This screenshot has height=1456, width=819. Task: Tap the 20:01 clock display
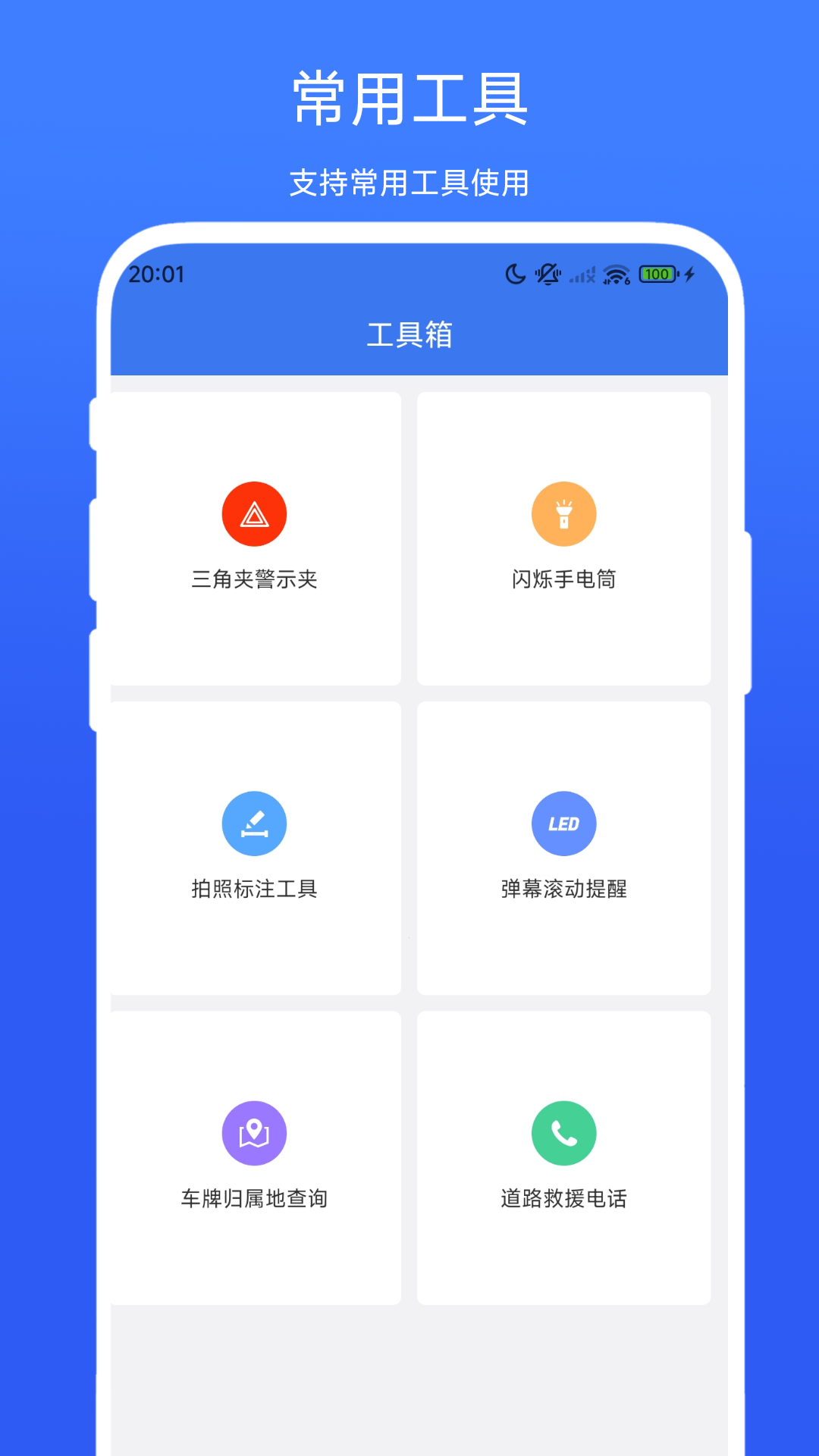[x=156, y=275]
